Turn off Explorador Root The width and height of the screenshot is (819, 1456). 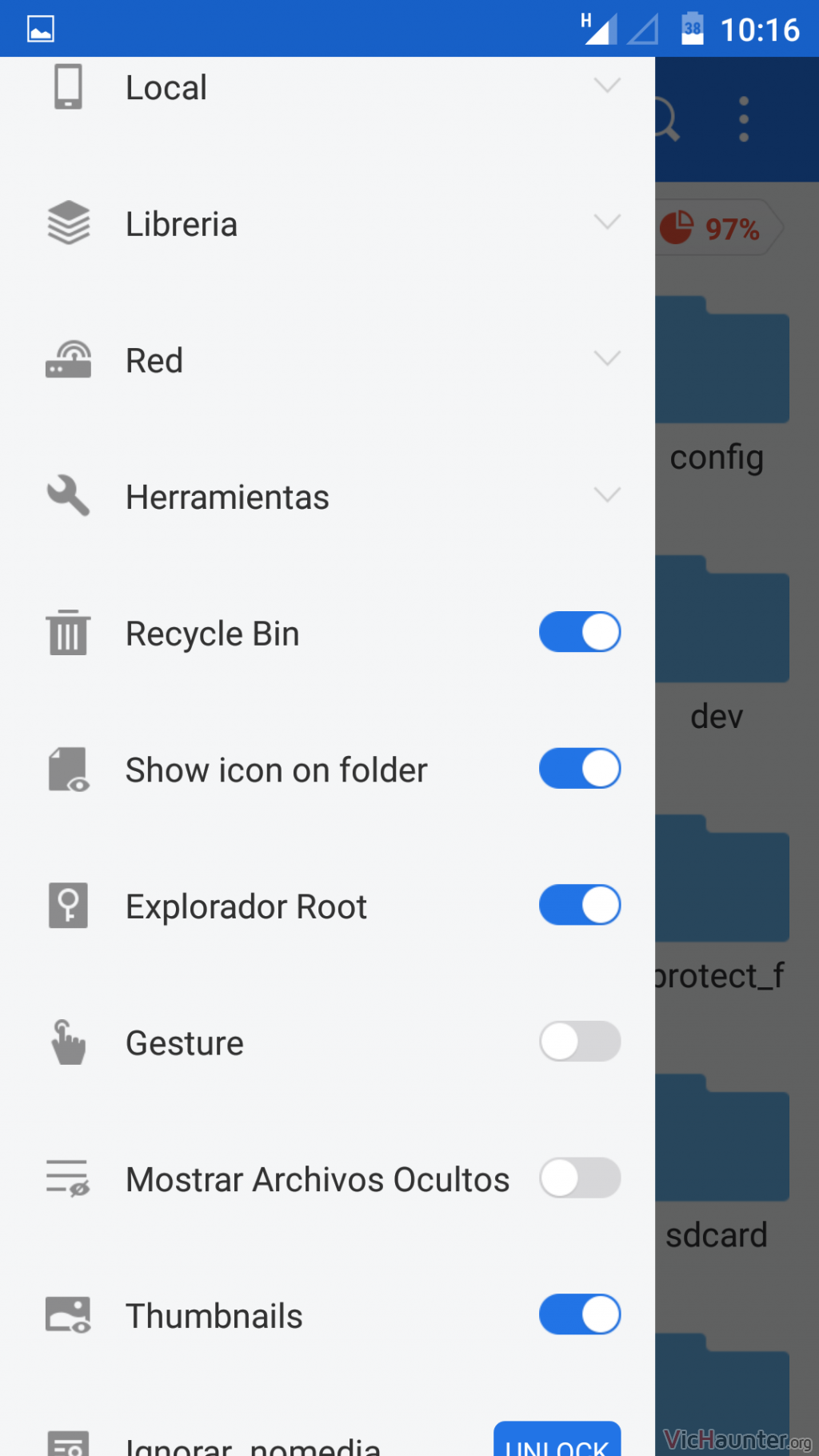pyautogui.click(x=580, y=906)
